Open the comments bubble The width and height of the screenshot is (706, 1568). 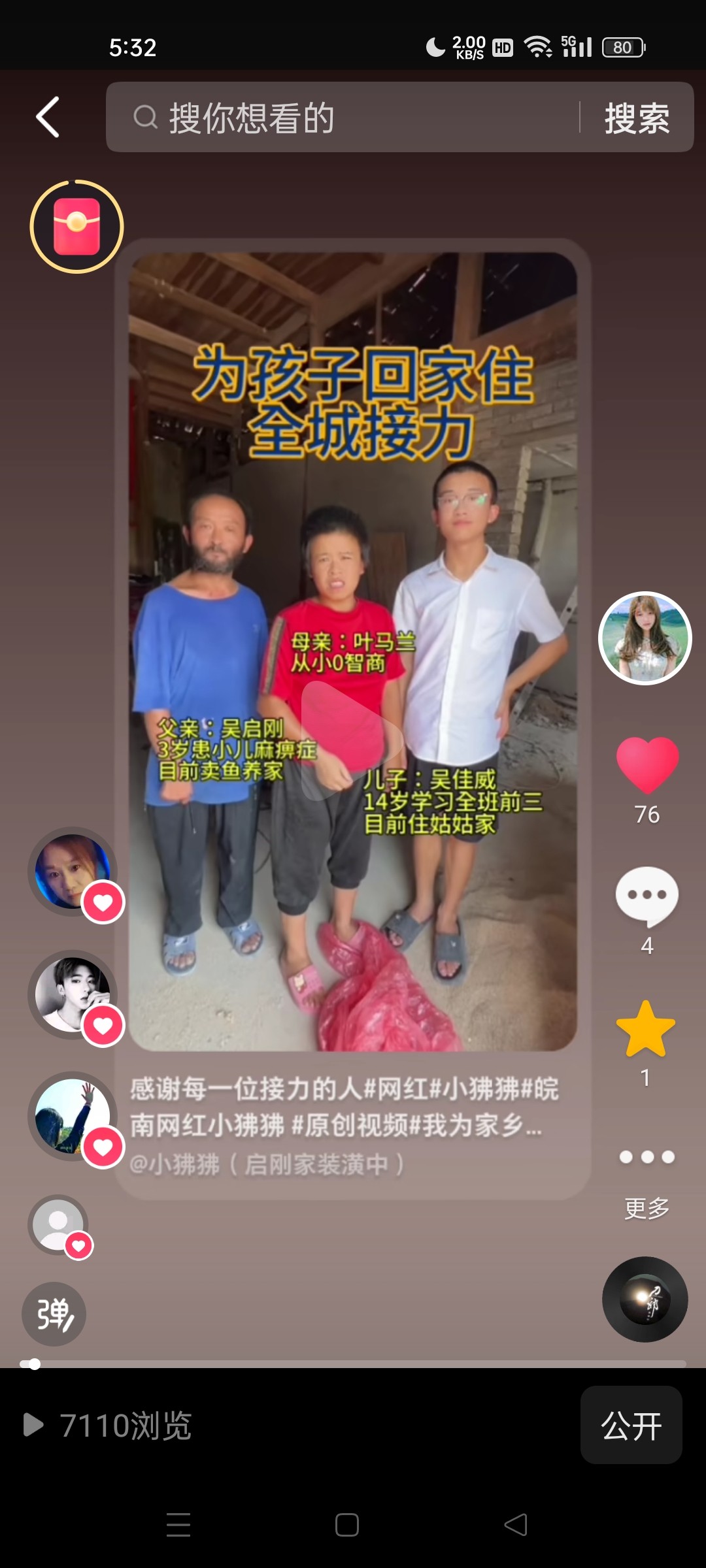click(647, 896)
